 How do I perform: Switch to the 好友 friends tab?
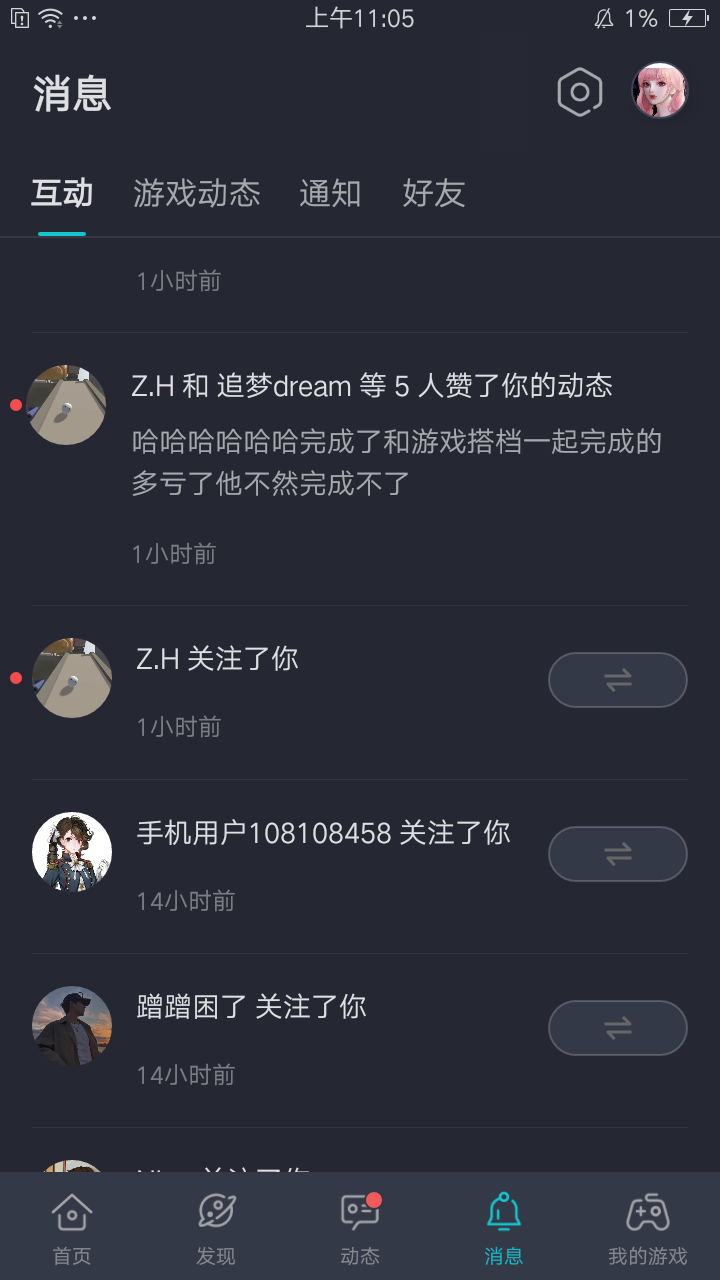pyautogui.click(x=434, y=195)
